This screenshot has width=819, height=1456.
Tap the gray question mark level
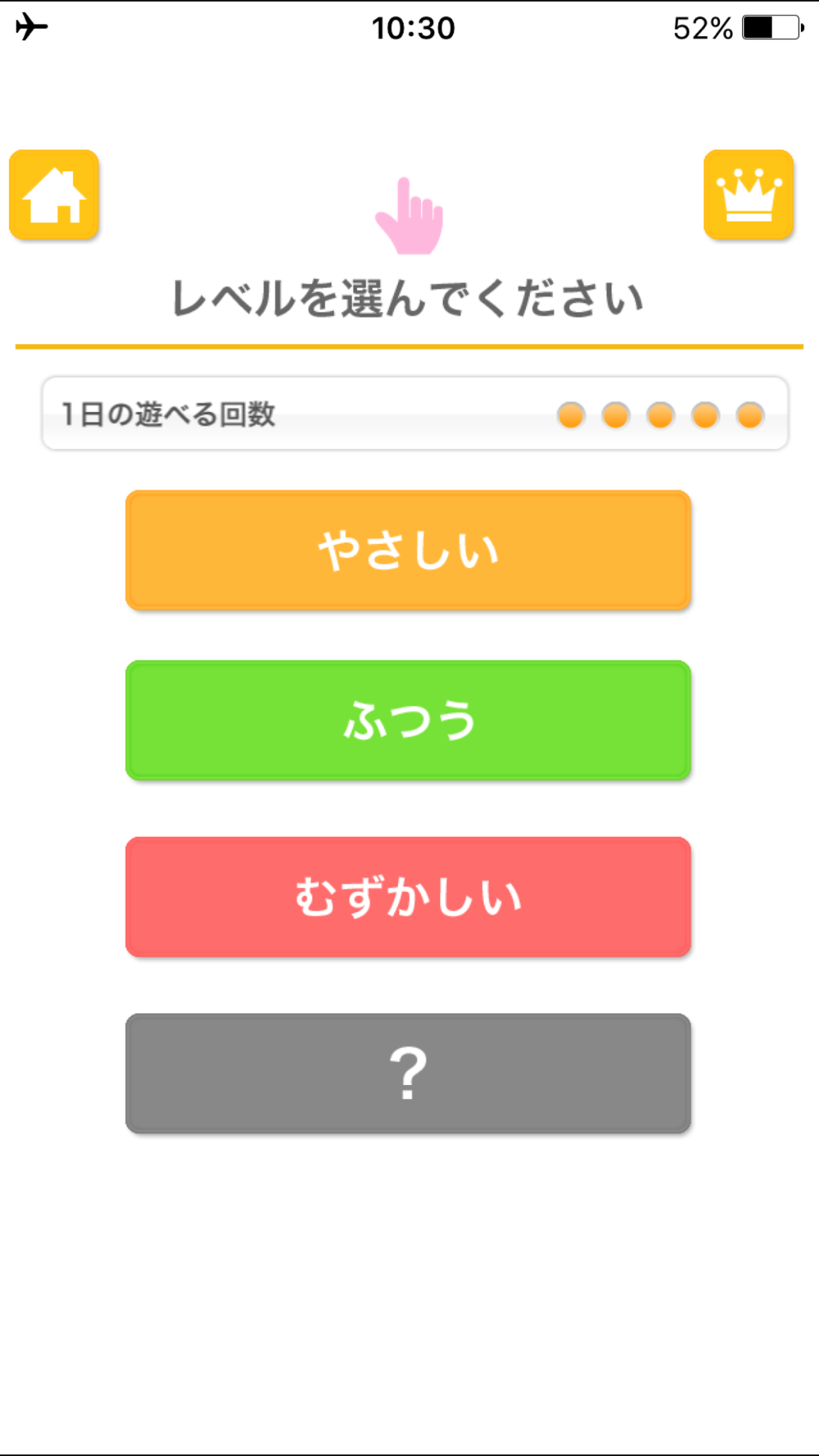(408, 1074)
